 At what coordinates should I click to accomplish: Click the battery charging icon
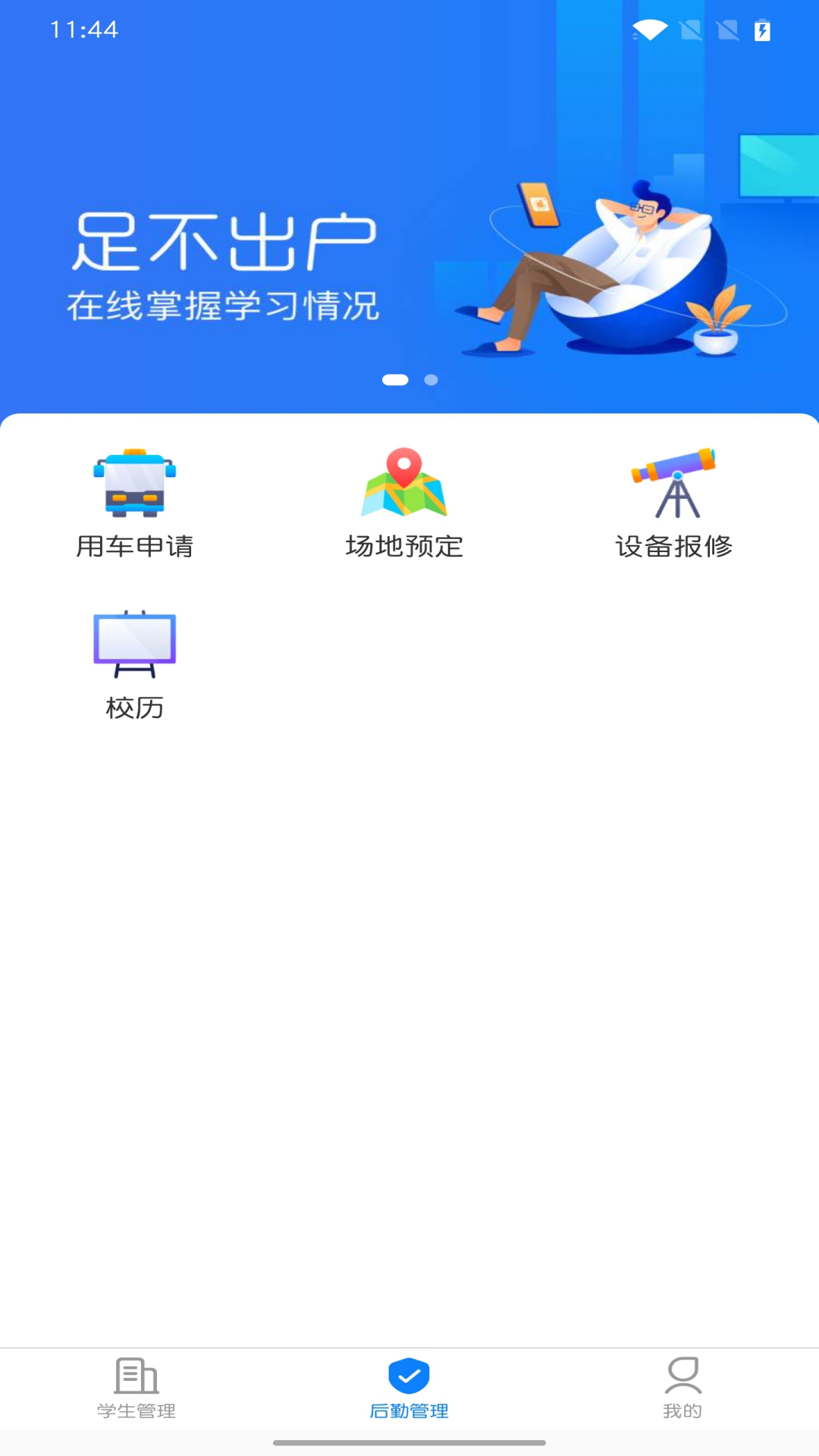coord(762,30)
